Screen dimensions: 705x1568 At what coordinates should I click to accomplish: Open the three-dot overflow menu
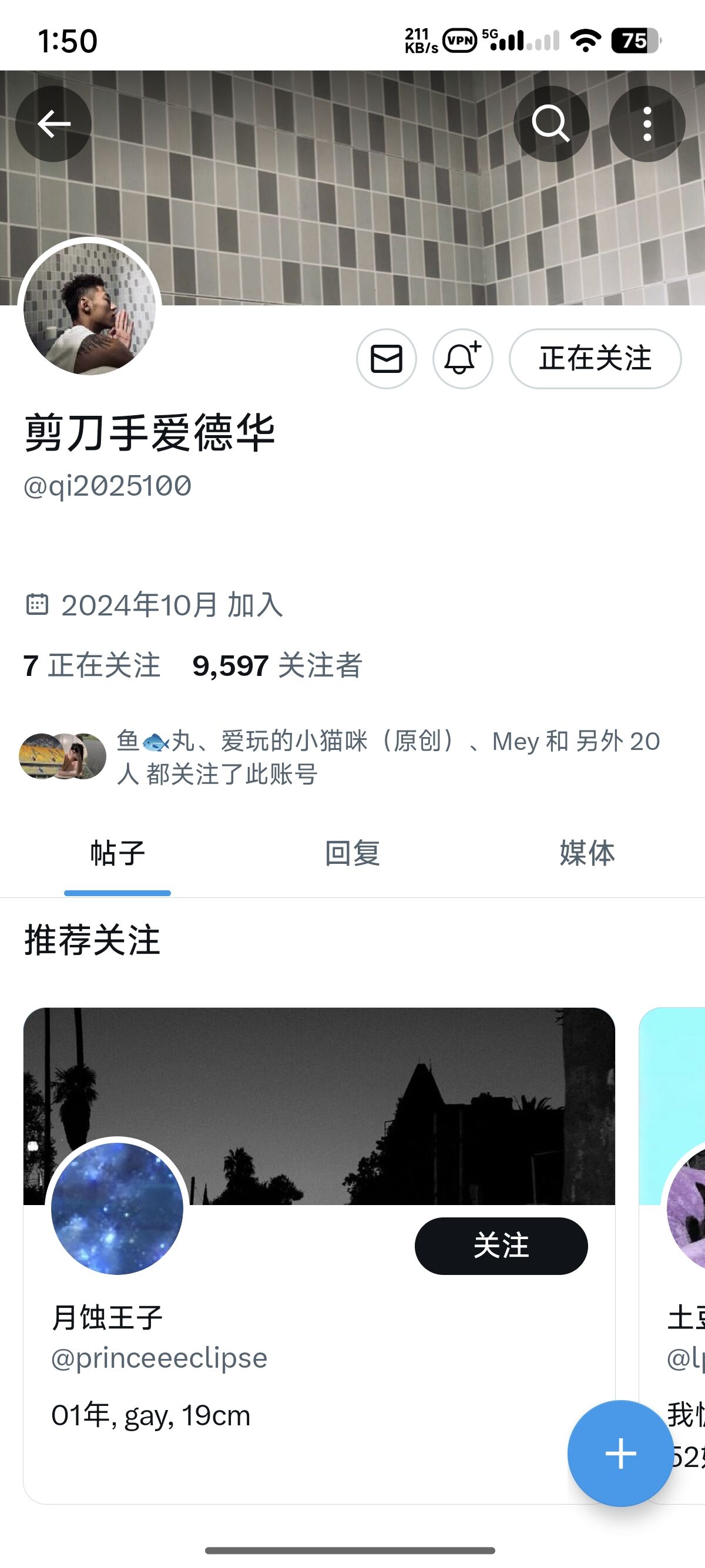[647, 124]
